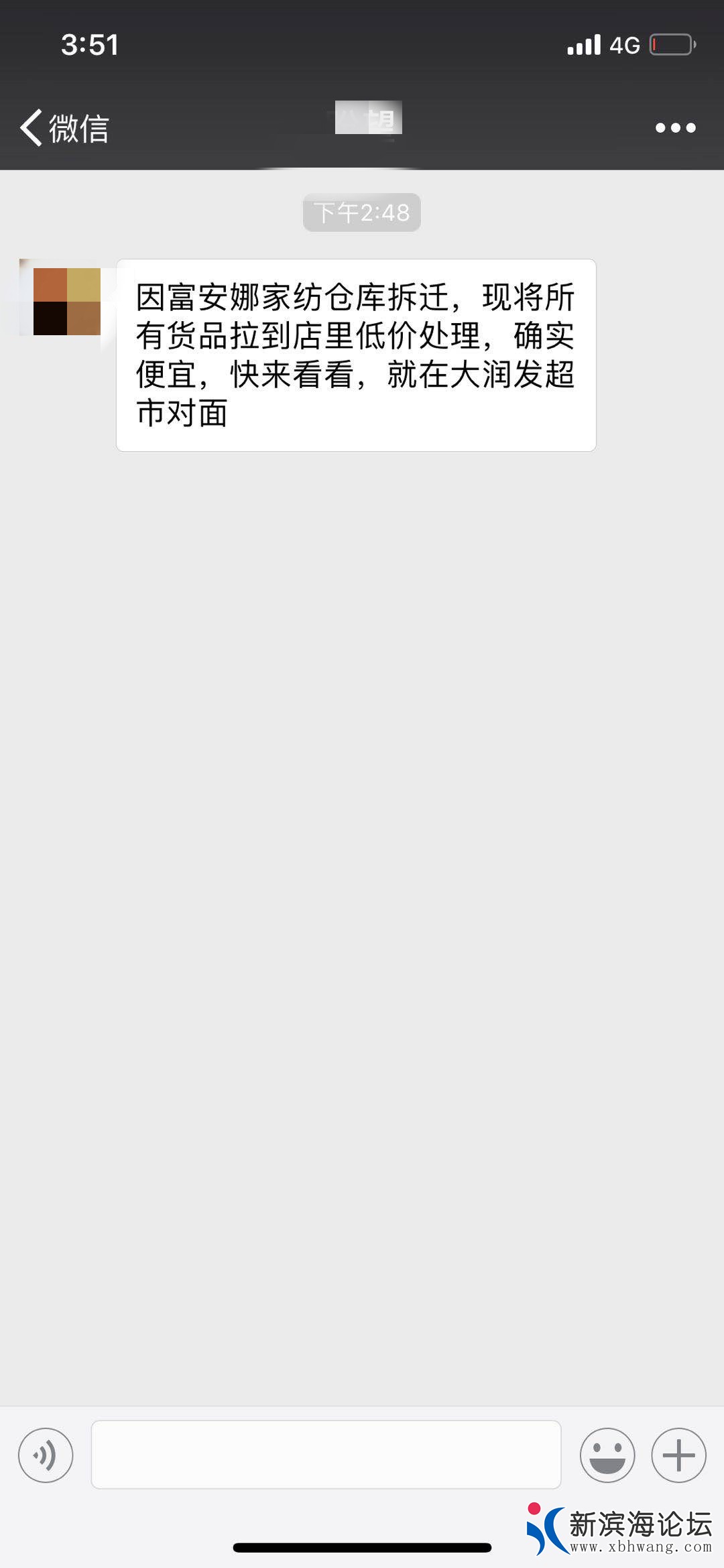The image size is (724, 1568).
Task: Tap the sender's profile avatar
Action: (66, 301)
